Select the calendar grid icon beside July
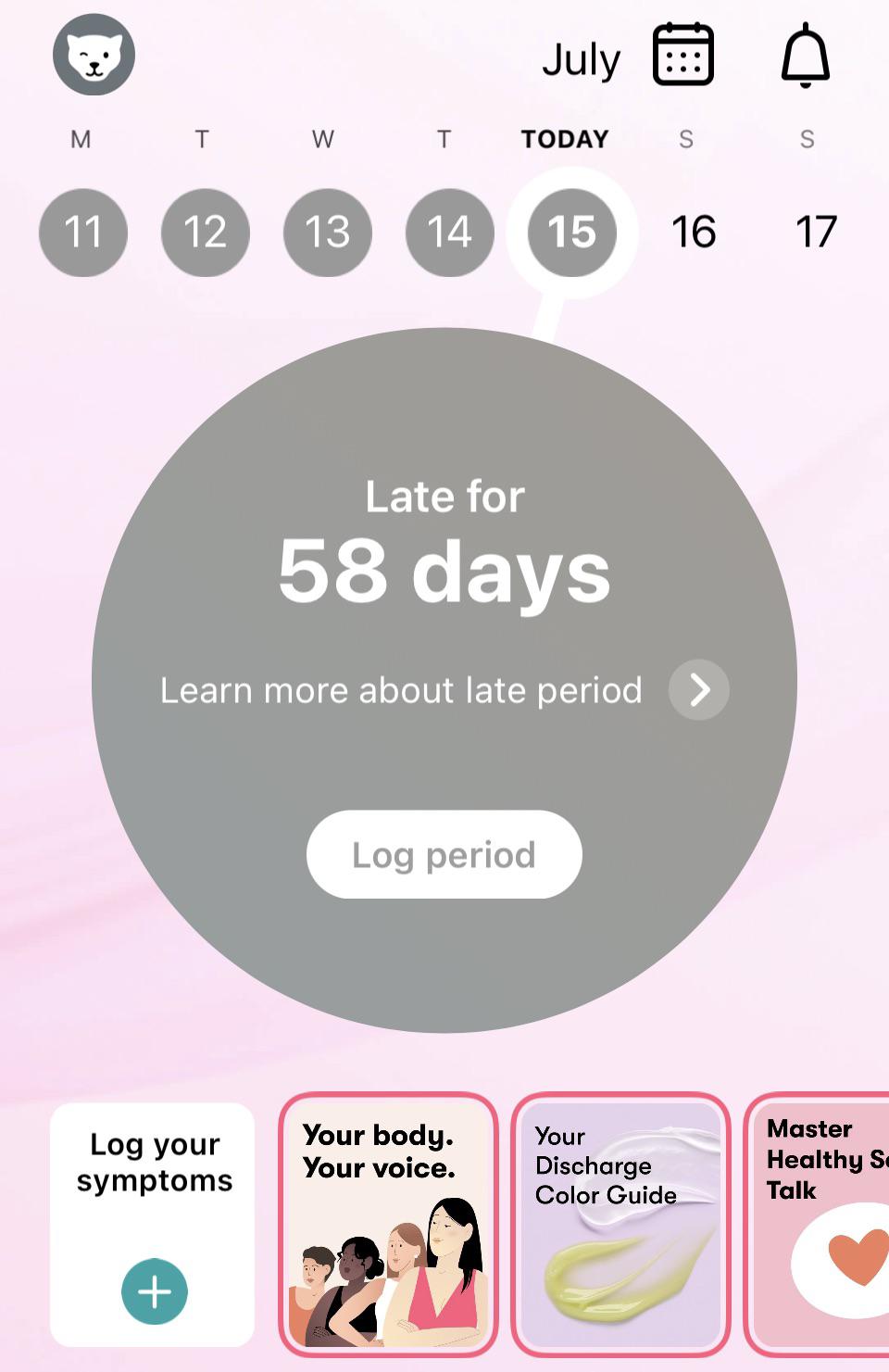 [682, 55]
